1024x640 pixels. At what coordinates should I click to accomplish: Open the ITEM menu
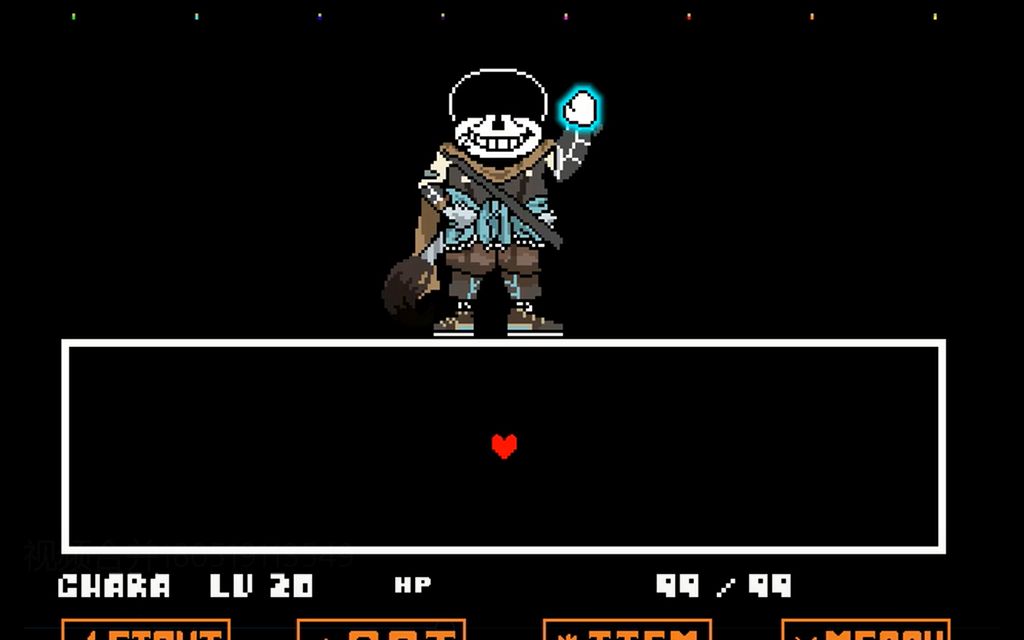[x=627, y=631]
